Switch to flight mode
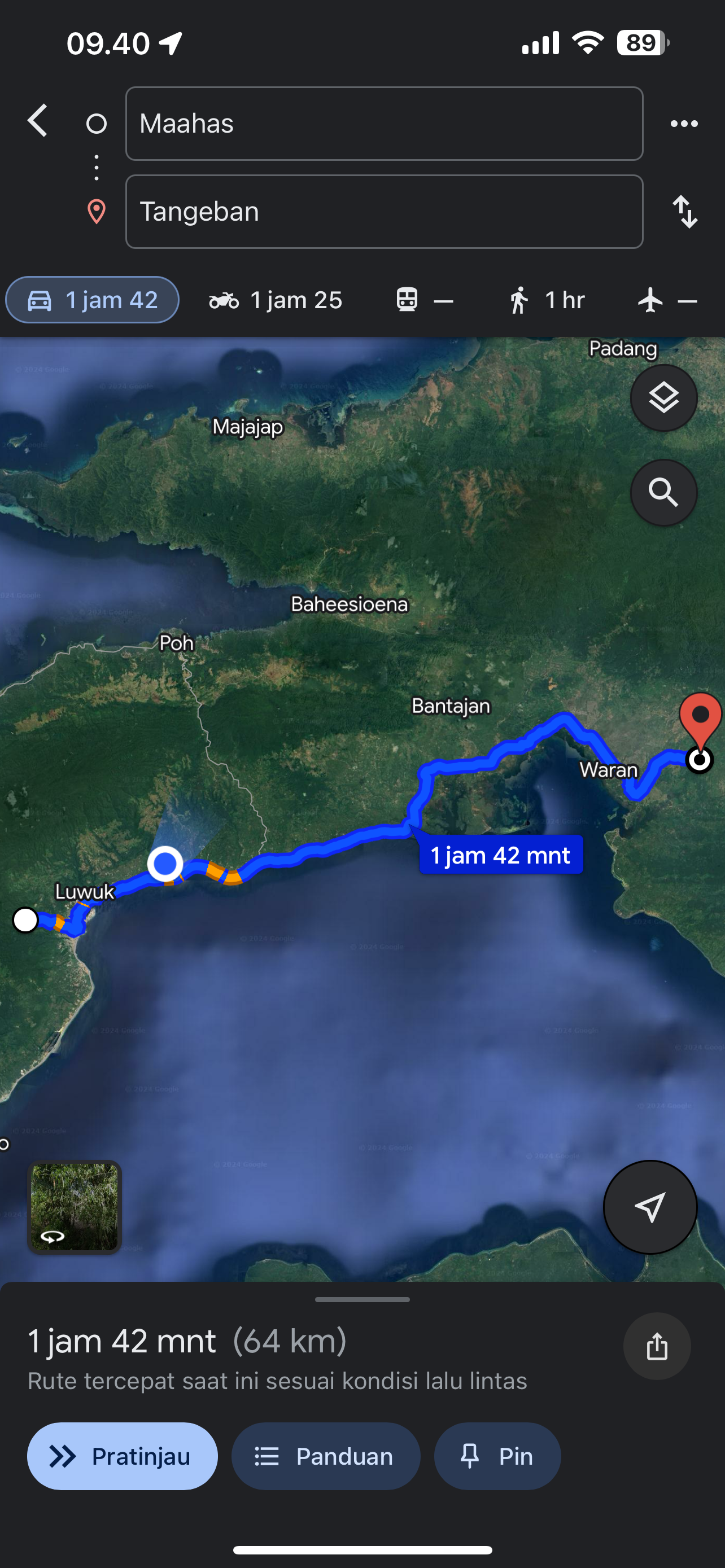Screen dimensions: 725x1568 tap(667, 300)
